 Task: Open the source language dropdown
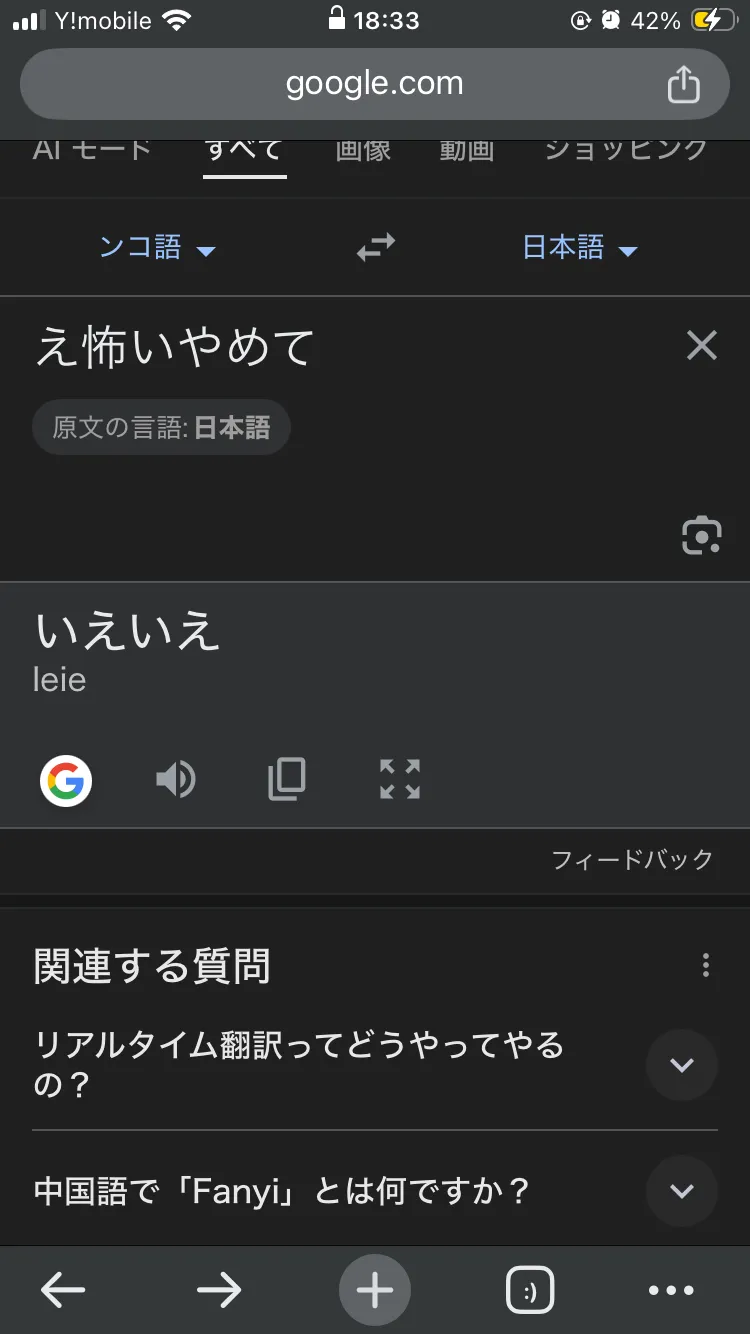(x=157, y=248)
